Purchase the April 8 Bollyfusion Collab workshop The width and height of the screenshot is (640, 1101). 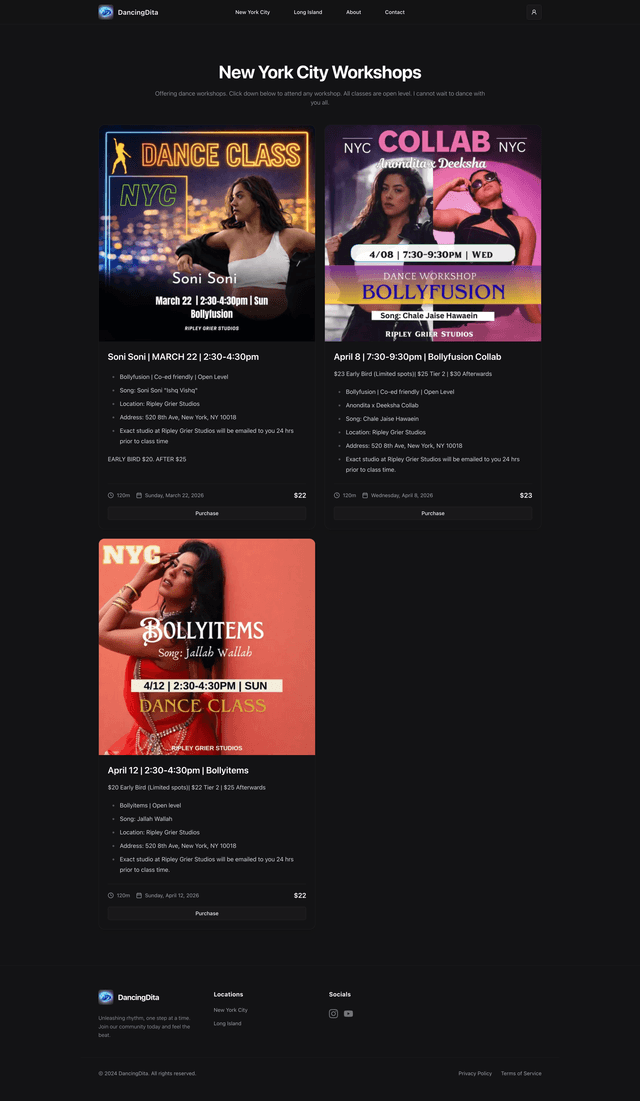point(433,513)
